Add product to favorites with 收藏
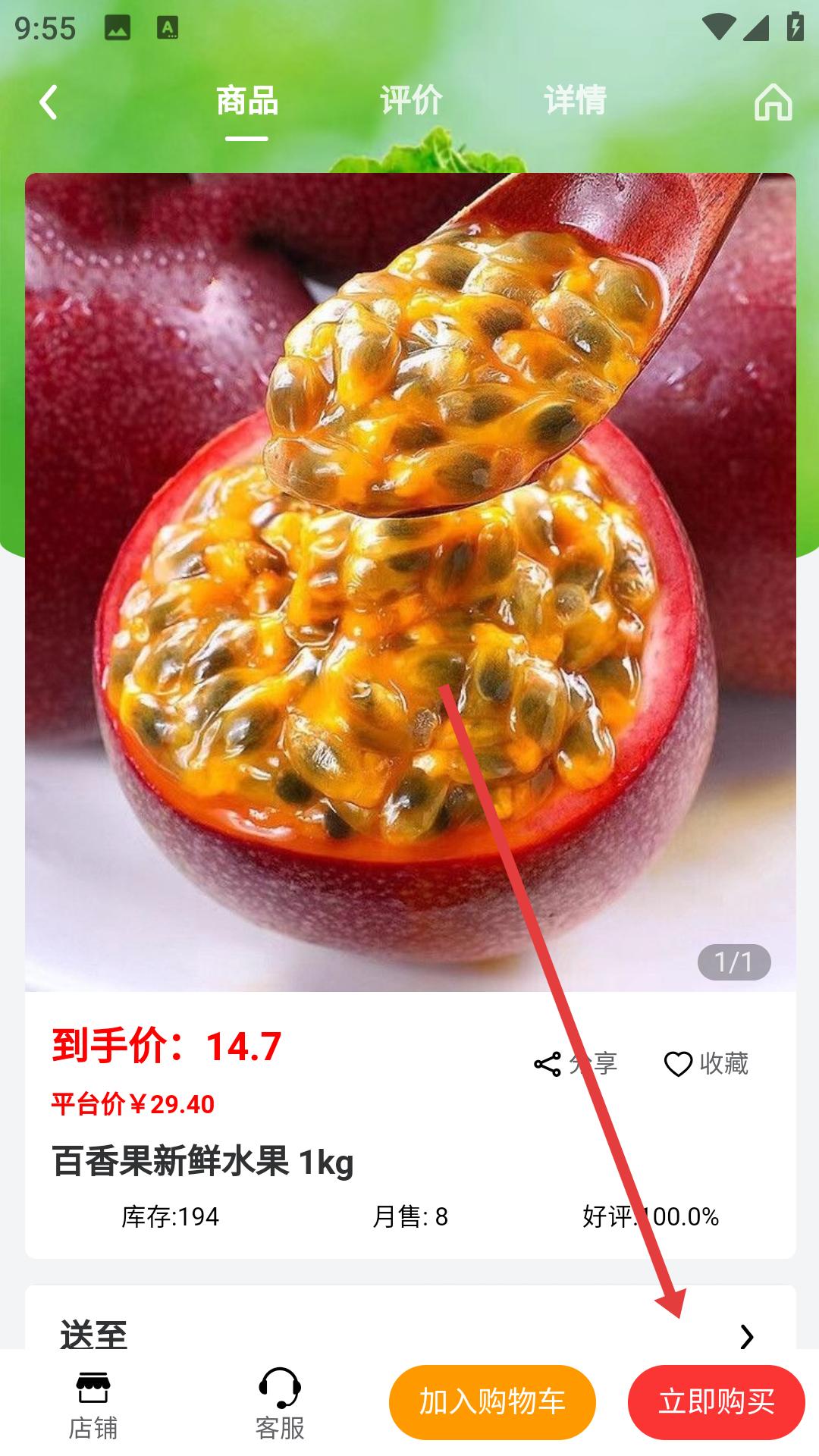 coord(706,1064)
